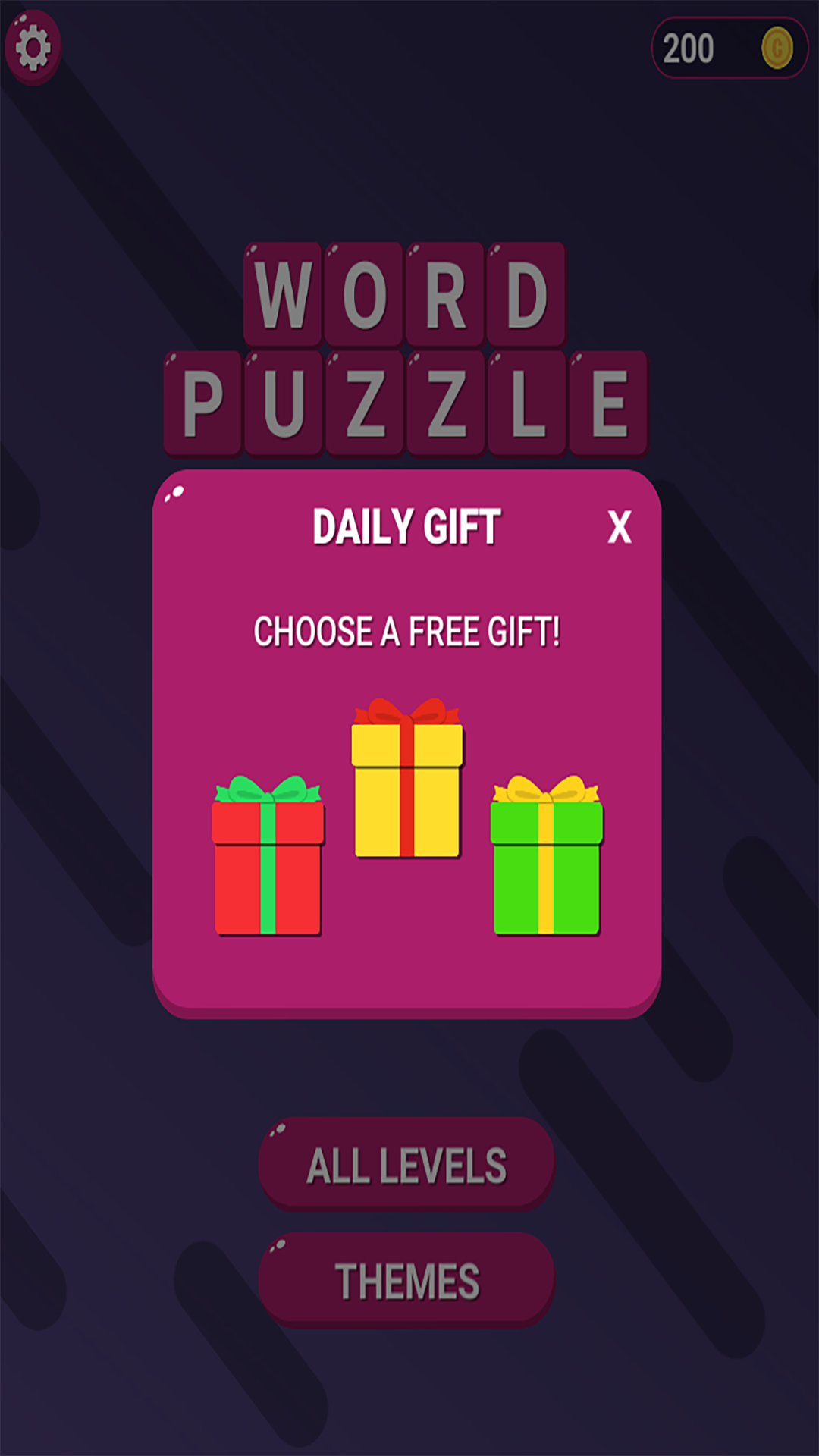Image resolution: width=819 pixels, height=1456 pixels.
Task: Go to Themes
Action: coord(406,1280)
